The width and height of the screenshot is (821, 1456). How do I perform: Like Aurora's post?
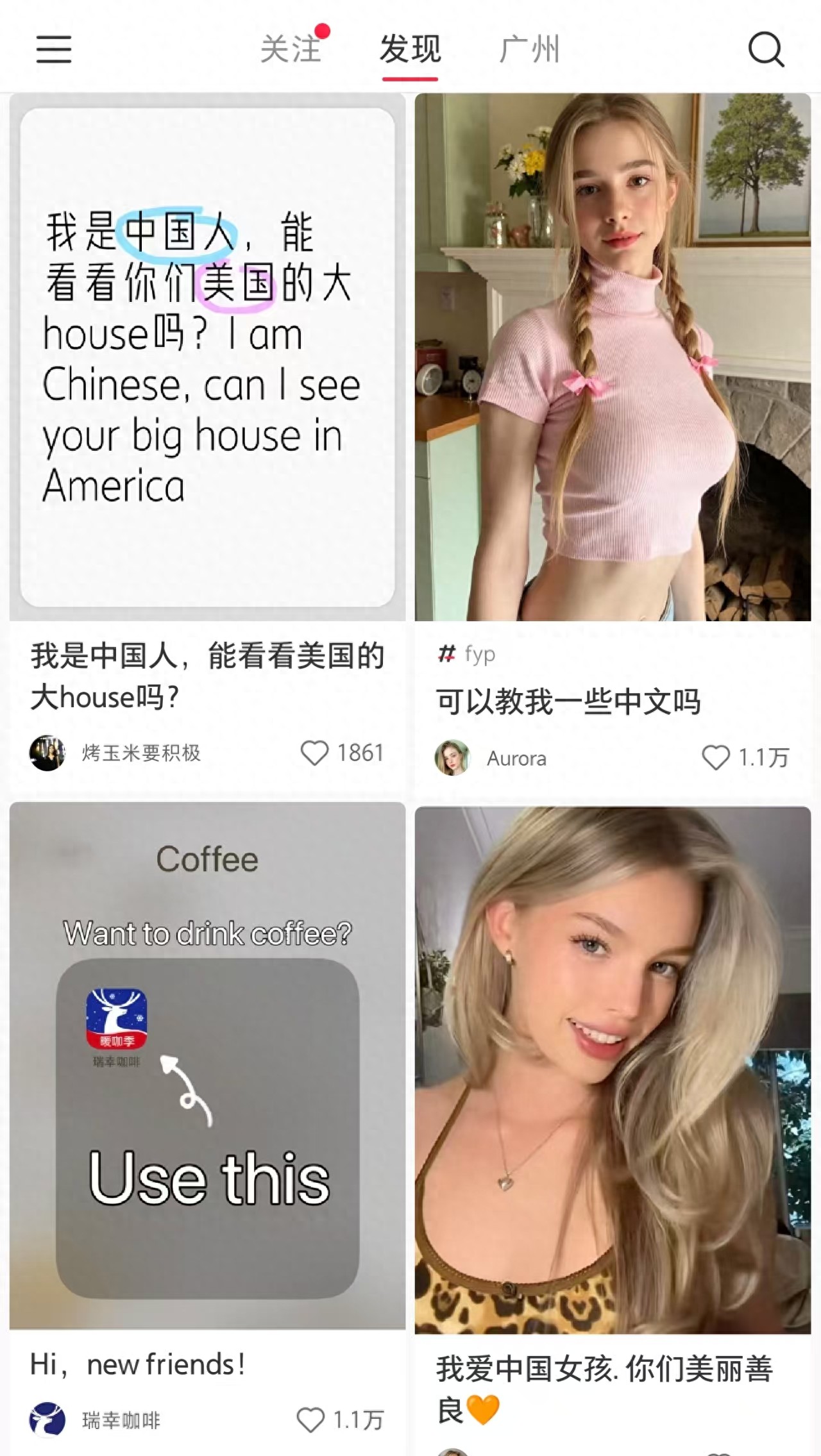point(716,758)
